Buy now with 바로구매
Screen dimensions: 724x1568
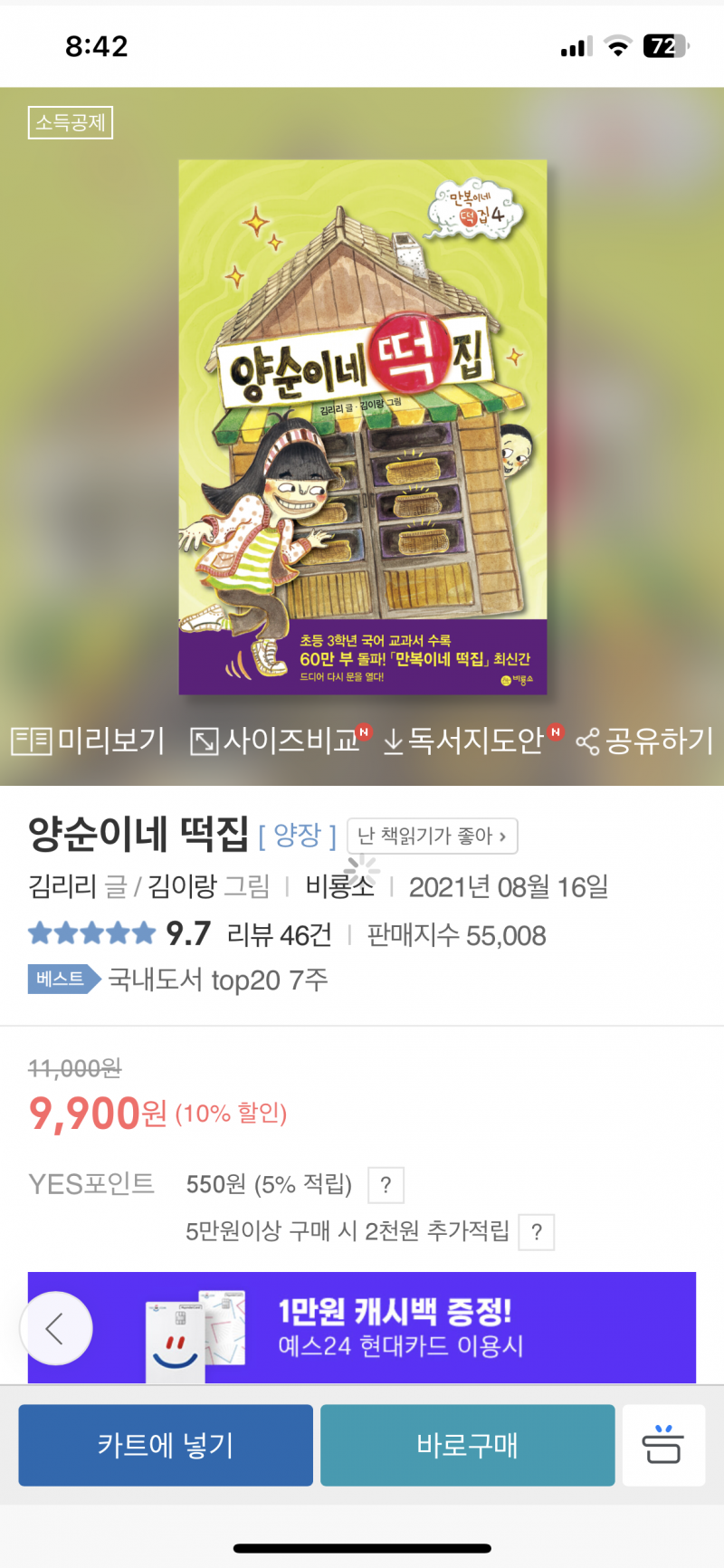tap(467, 1445)
